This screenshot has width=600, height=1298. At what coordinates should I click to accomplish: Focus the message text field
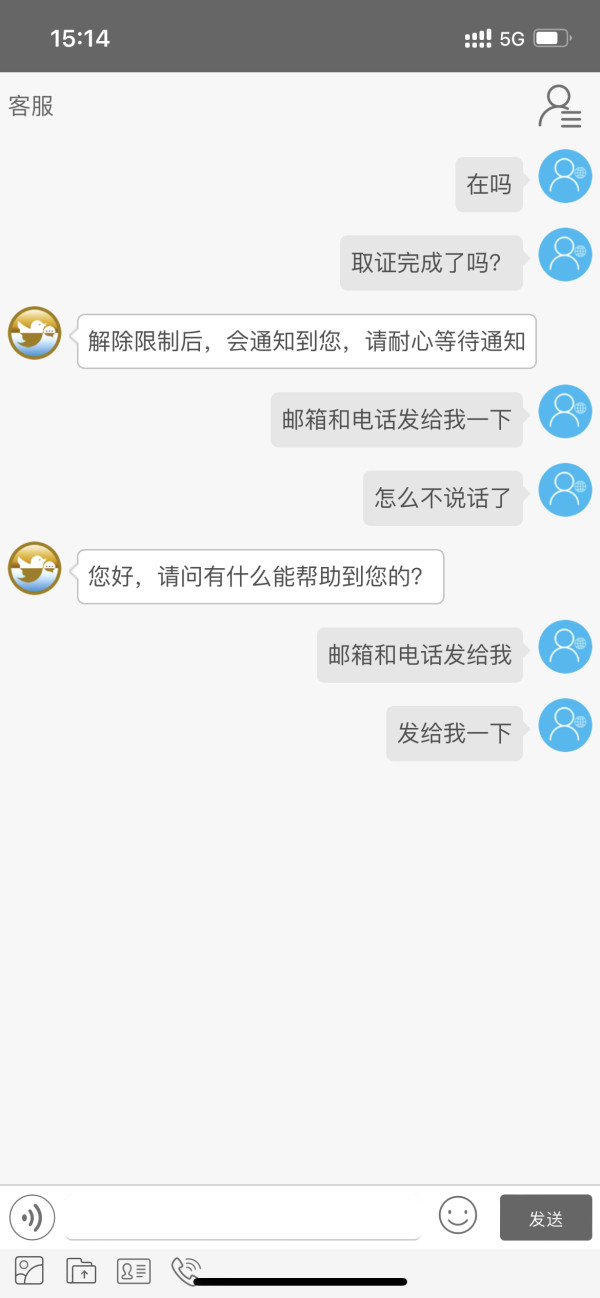click(243, 1217)
